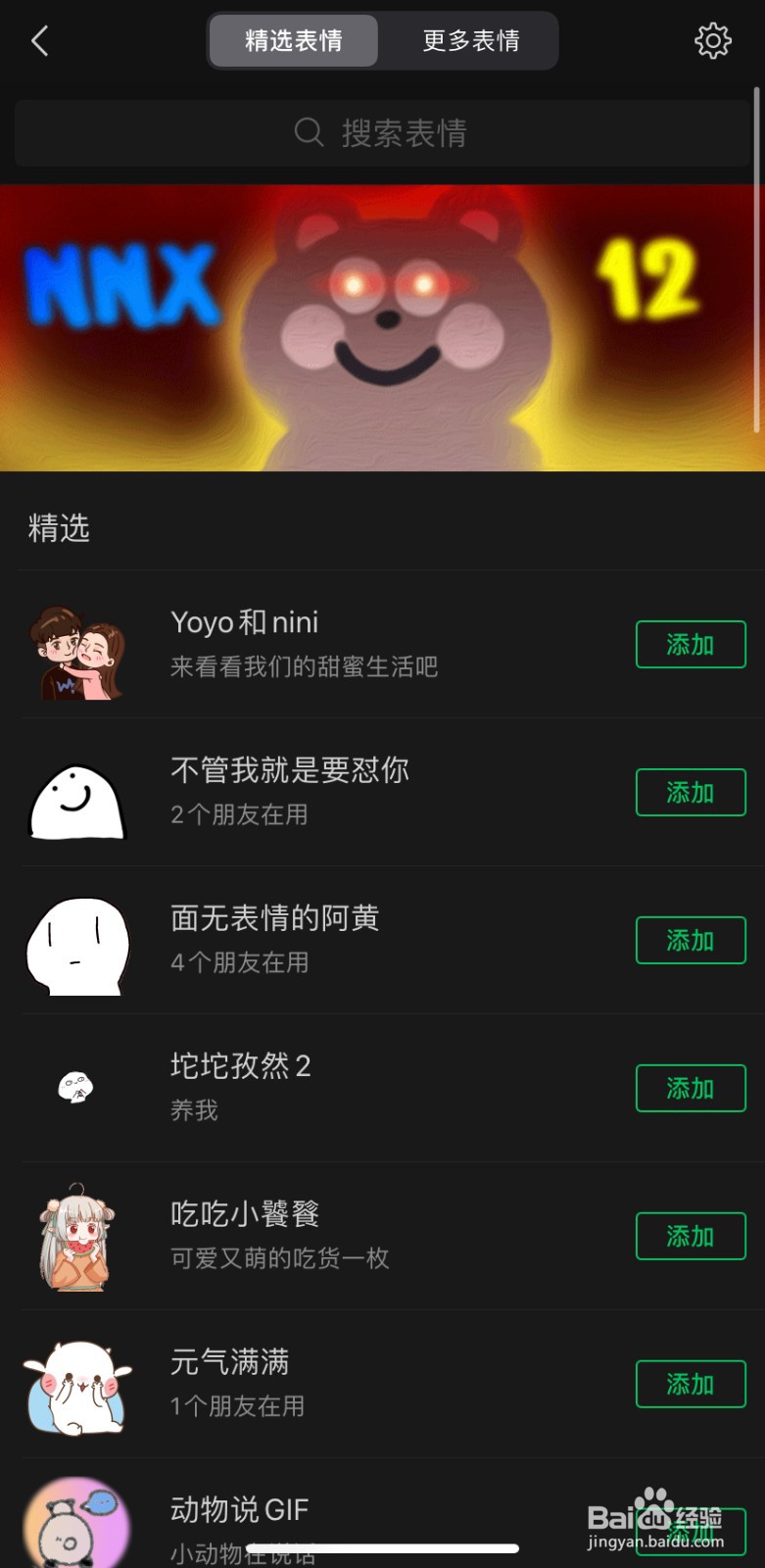This screenshot has width=765, height=1568.
Task: Add the 吃吃小饕餮 sticker pack
Action: [691, 1237]
